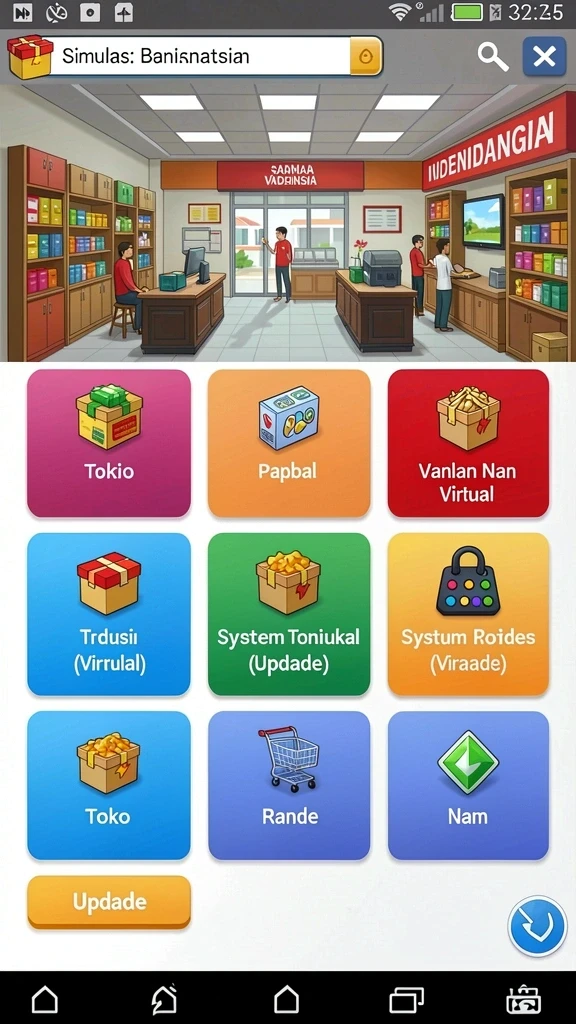This screenshot has width=576, height=1024.
Task: Select the Nam tile
Action: tap(468, 786)
